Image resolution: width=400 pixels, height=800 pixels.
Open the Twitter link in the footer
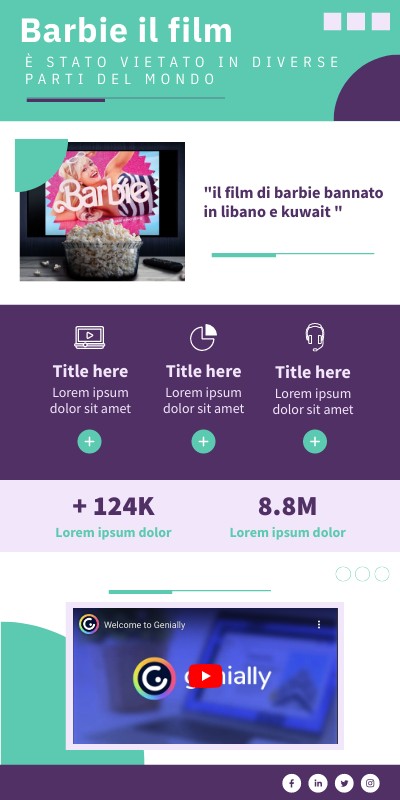pyautogui.click(x=344, y=783)
